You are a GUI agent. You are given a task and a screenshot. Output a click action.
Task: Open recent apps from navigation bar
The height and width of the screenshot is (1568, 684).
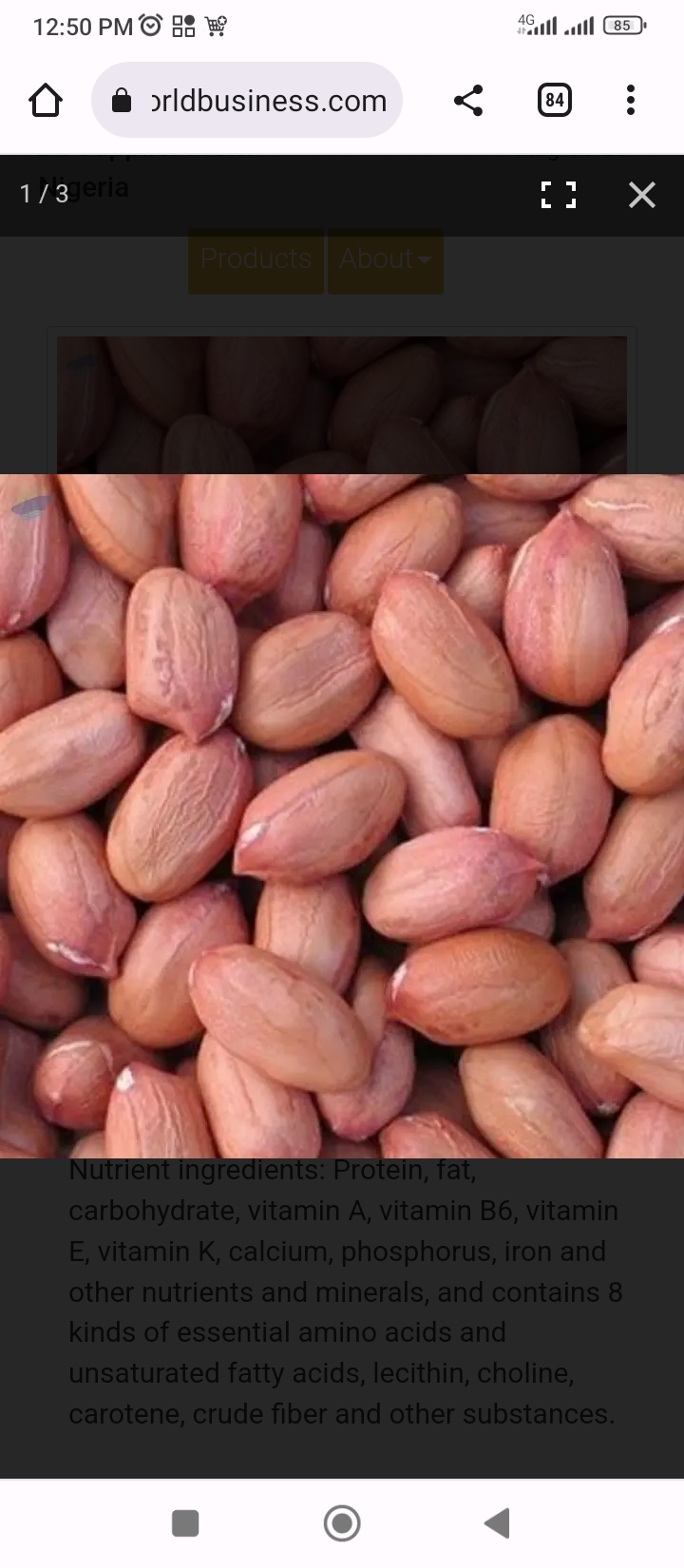point(185,1523)
